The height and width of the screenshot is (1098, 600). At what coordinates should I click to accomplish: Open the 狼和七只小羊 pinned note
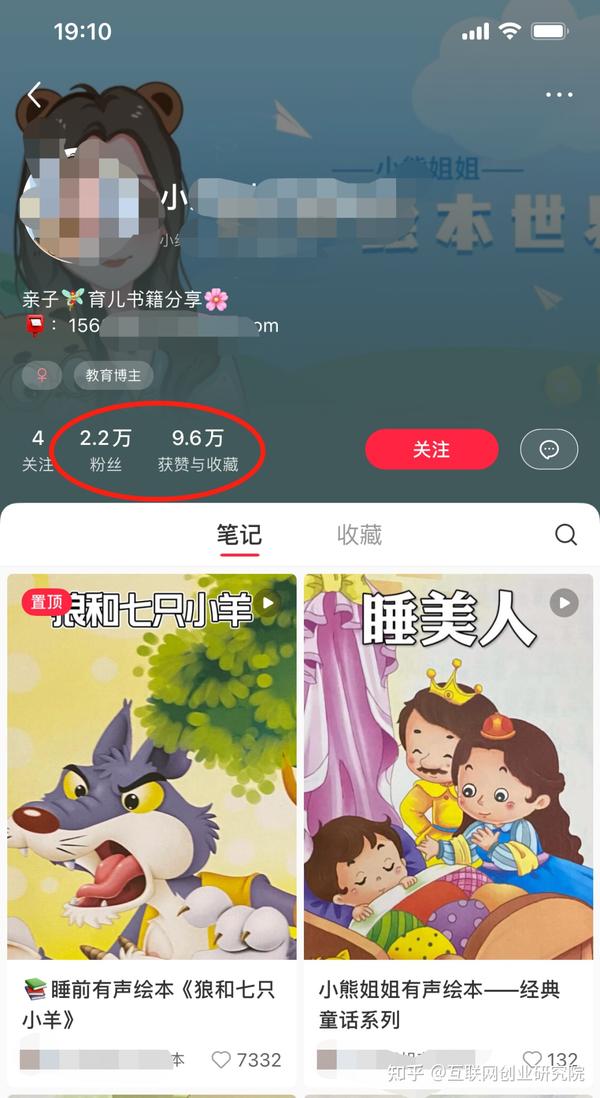pos(152,766)
